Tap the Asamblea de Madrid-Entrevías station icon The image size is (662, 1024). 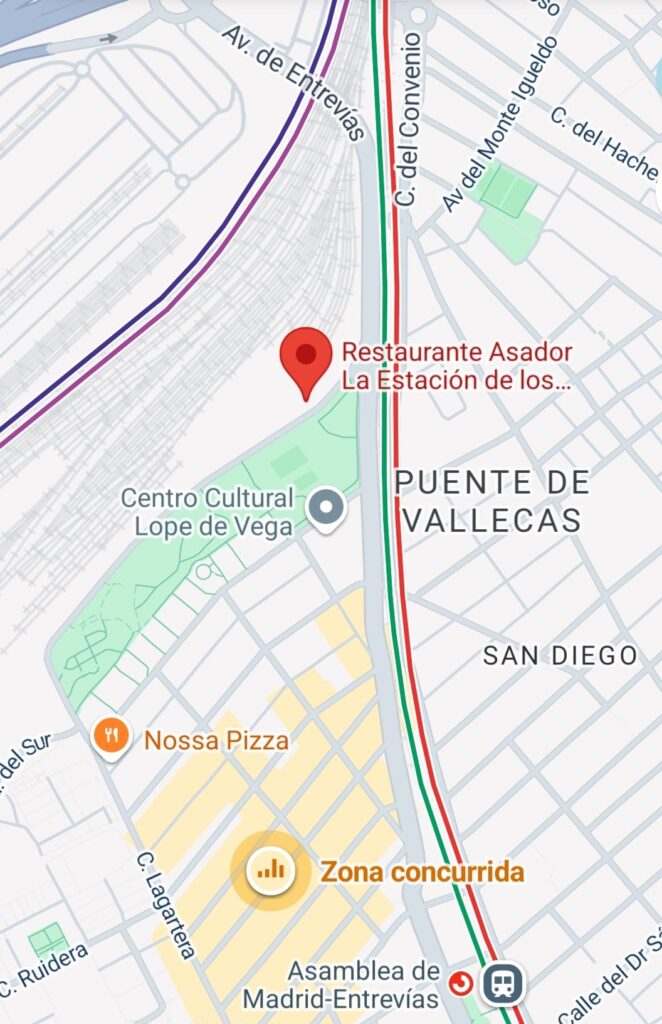[x=502, y=984]
